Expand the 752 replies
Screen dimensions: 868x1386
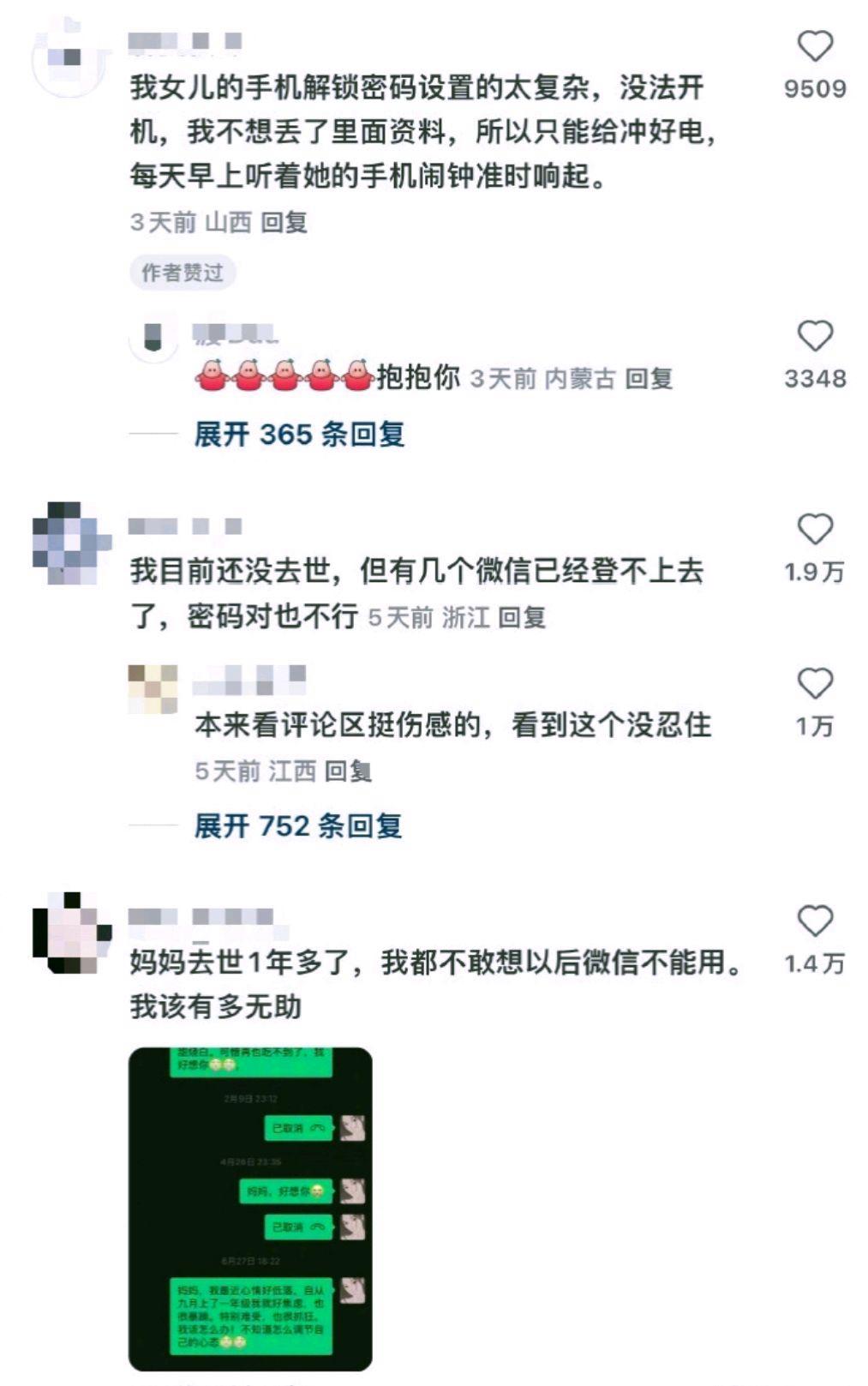[x=297, y=826]
